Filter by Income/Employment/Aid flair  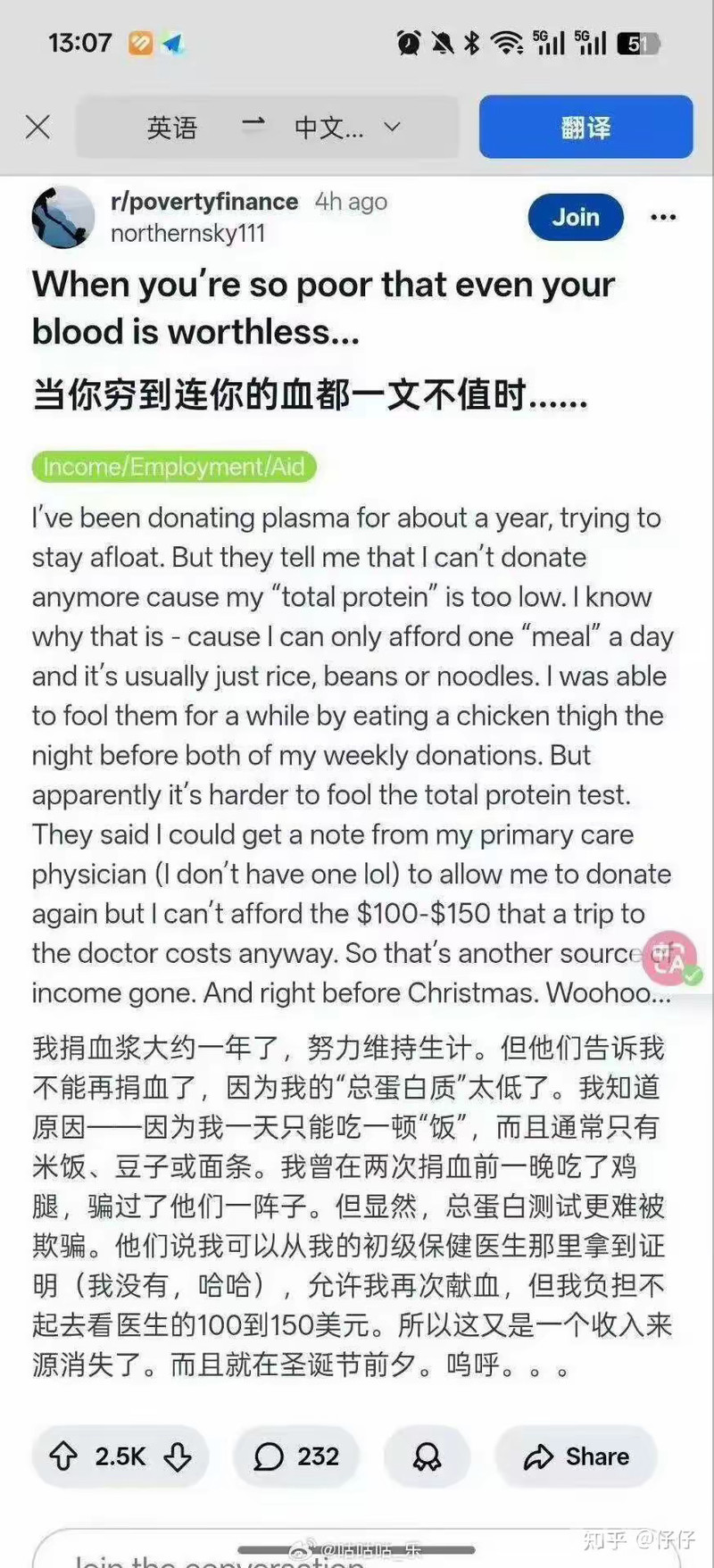click(174, 467)
